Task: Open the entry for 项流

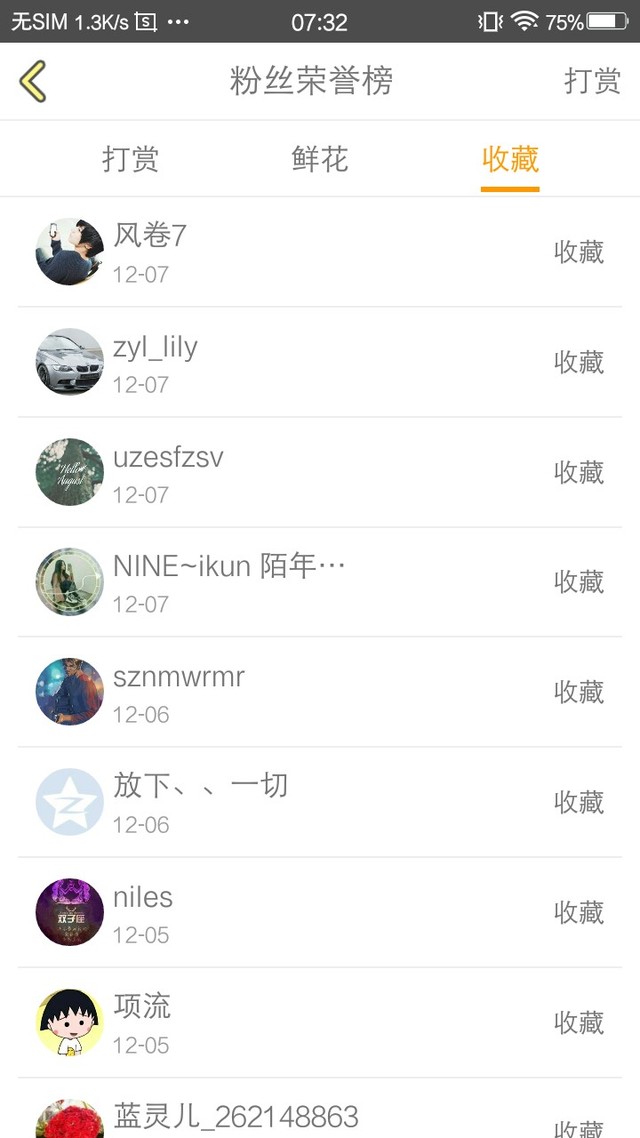Action: [320, 1023]
